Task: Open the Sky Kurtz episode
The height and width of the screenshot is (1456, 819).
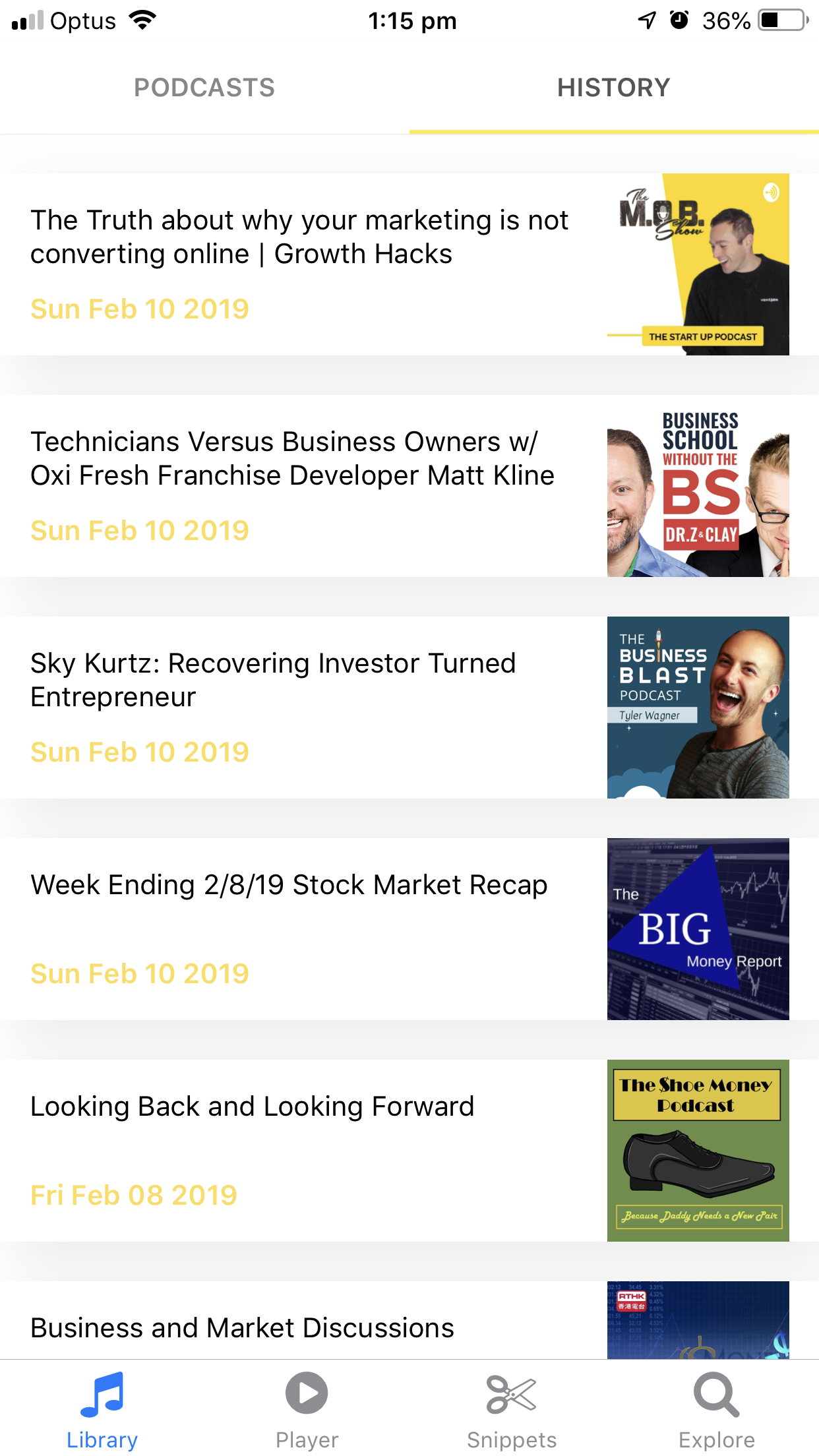Action: coord(273,681)
